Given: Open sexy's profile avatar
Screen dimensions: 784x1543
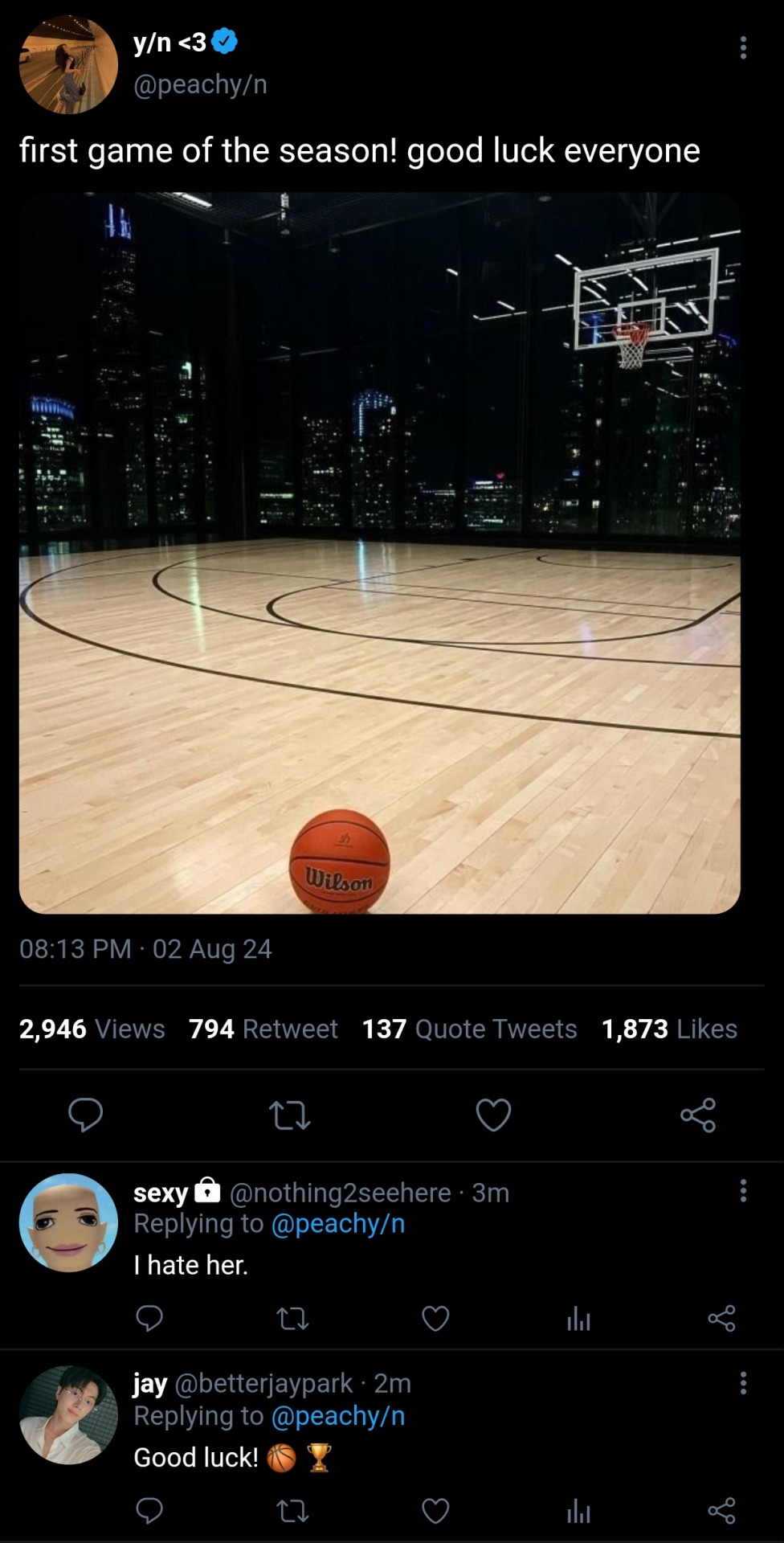Looking at the screenshot, I should tap(68, 1222).
